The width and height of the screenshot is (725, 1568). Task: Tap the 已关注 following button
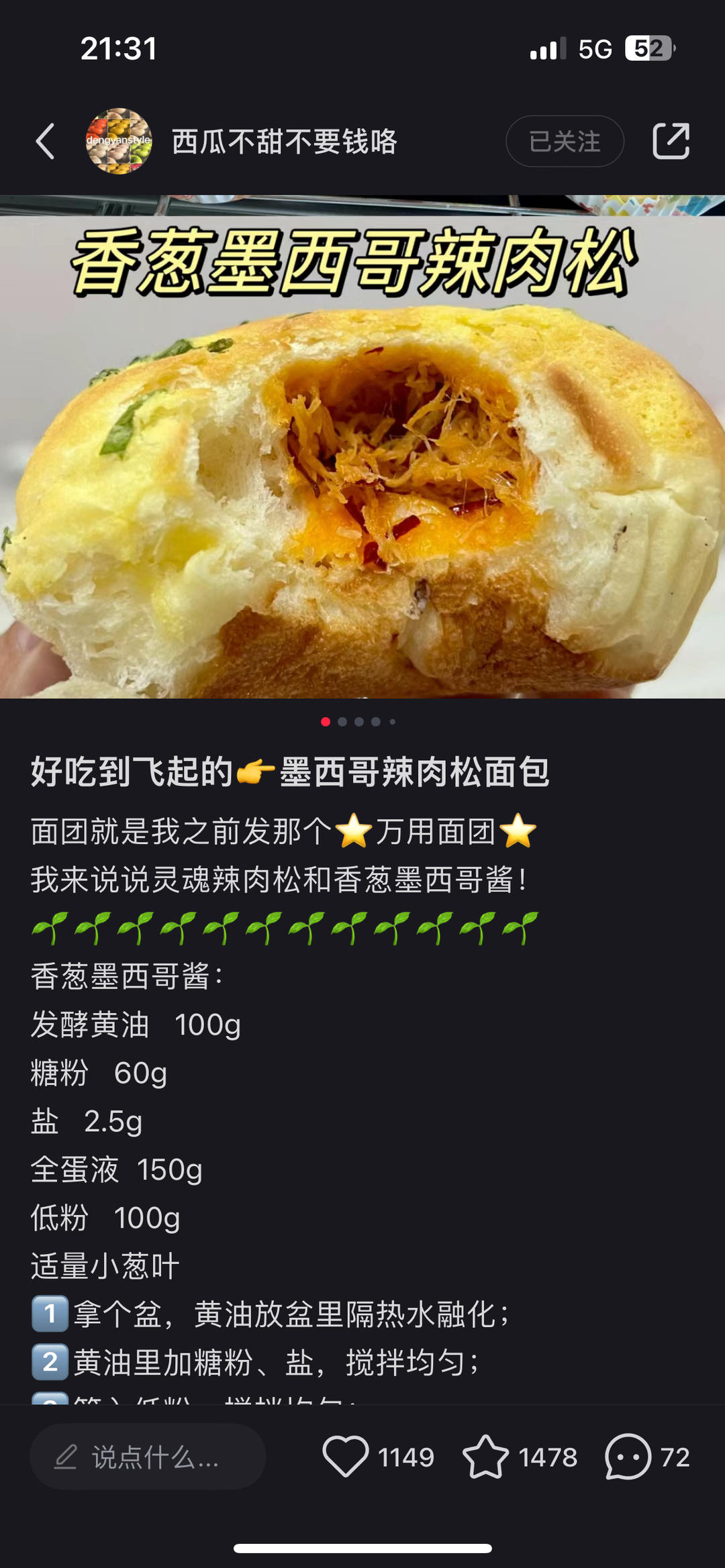tap(565, 142)
